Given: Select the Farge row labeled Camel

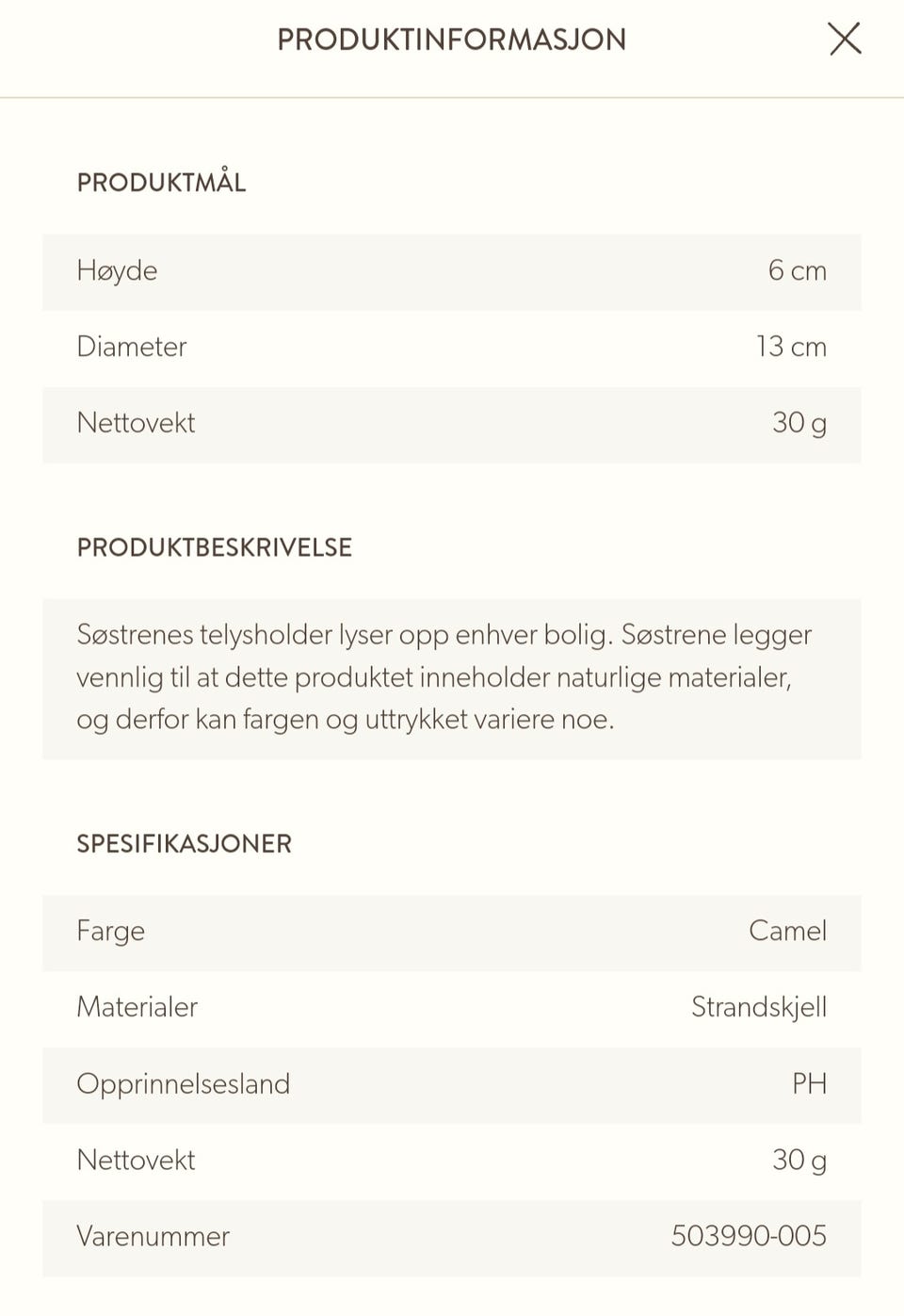Looking at the screenshot, I should (x=451, y=933).
